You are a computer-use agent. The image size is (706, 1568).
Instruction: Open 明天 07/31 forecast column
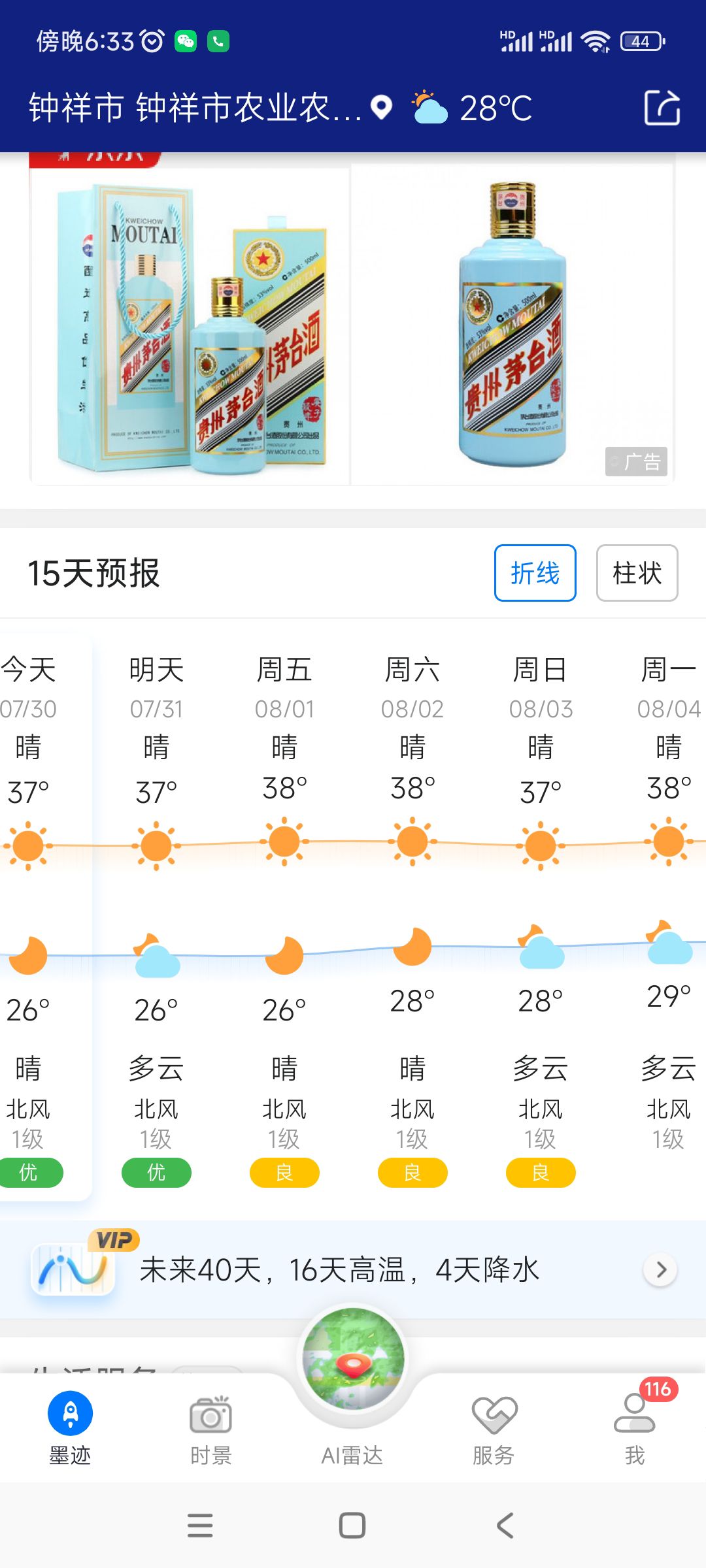point(156,915)
